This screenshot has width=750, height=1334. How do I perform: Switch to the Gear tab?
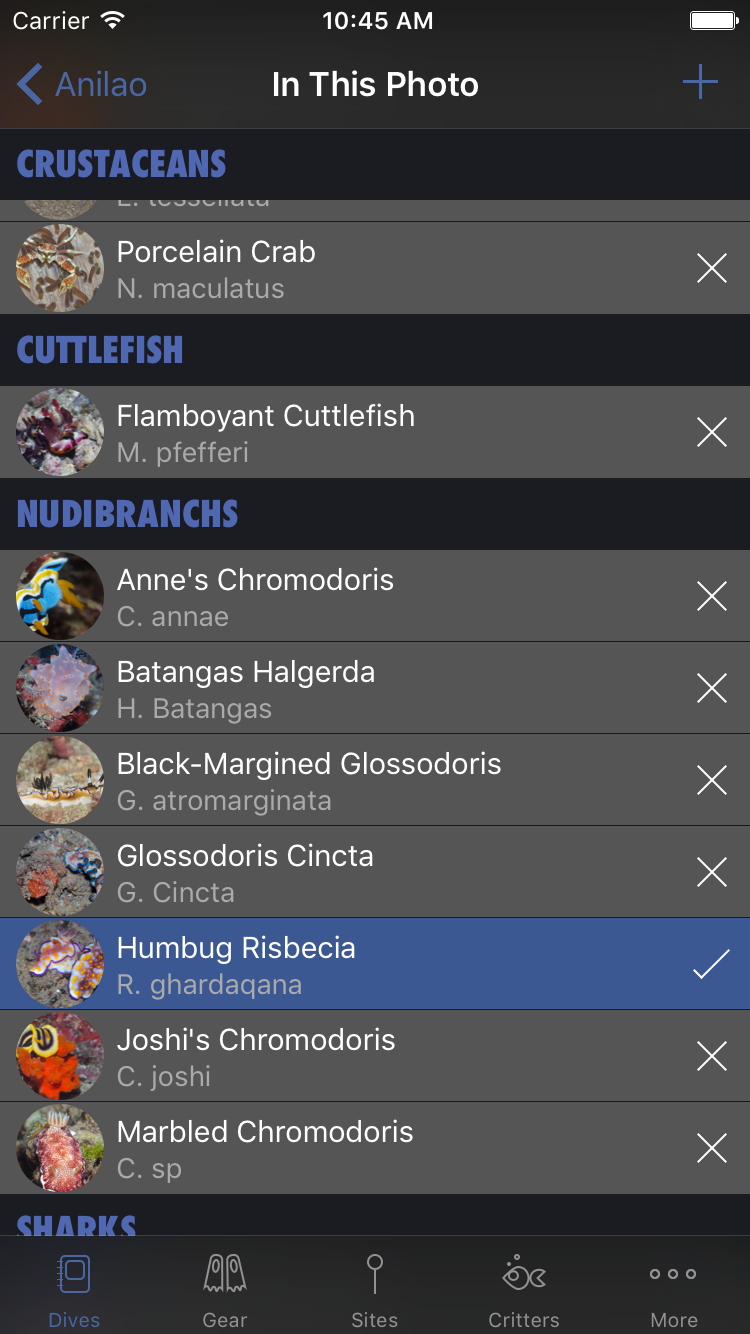point(225,1290)
